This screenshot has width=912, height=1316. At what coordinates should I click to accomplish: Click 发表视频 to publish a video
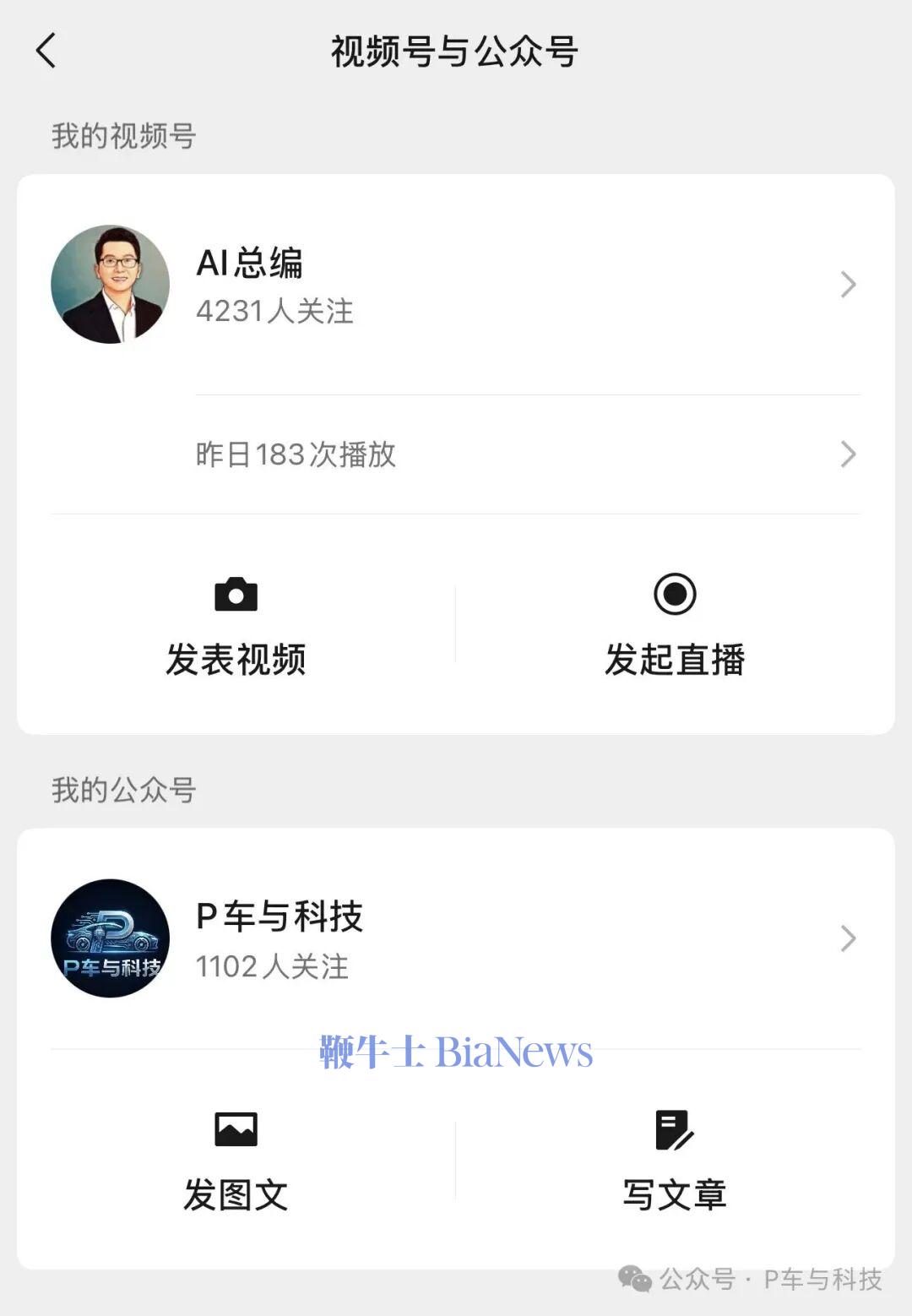[x=236, y=661]
